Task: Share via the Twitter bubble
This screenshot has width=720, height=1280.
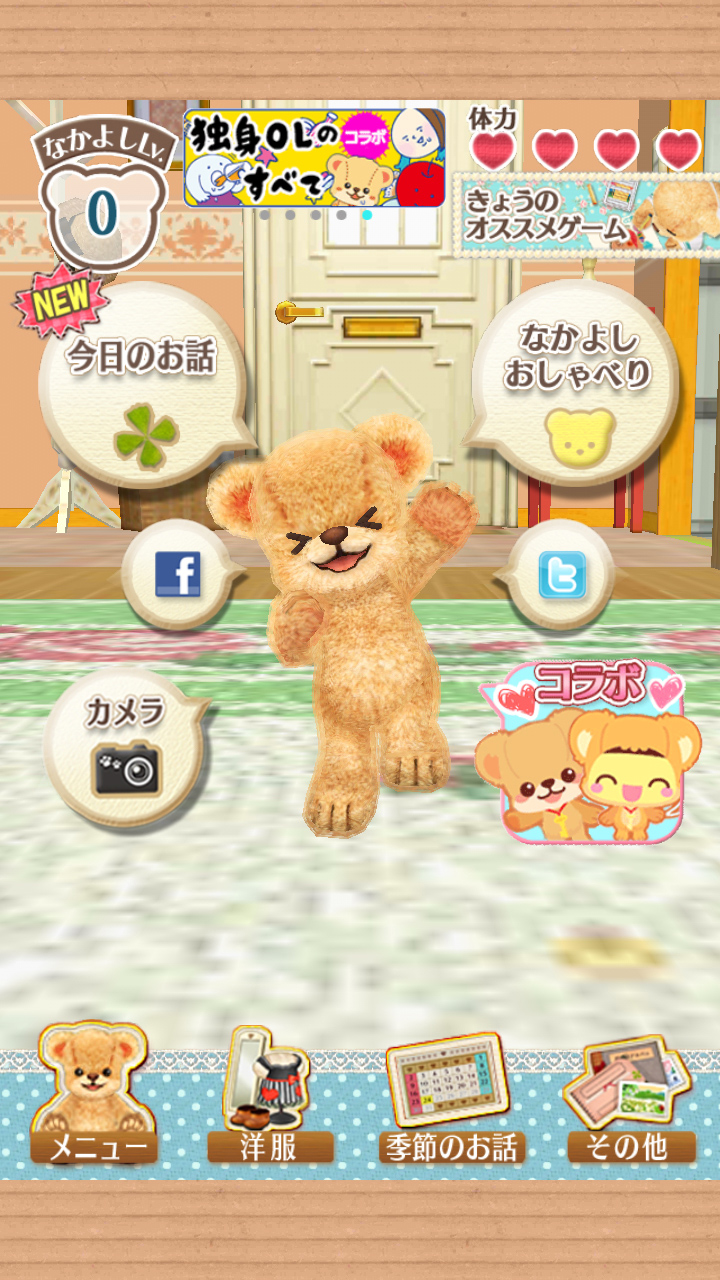Action: [x=562, y=575]
